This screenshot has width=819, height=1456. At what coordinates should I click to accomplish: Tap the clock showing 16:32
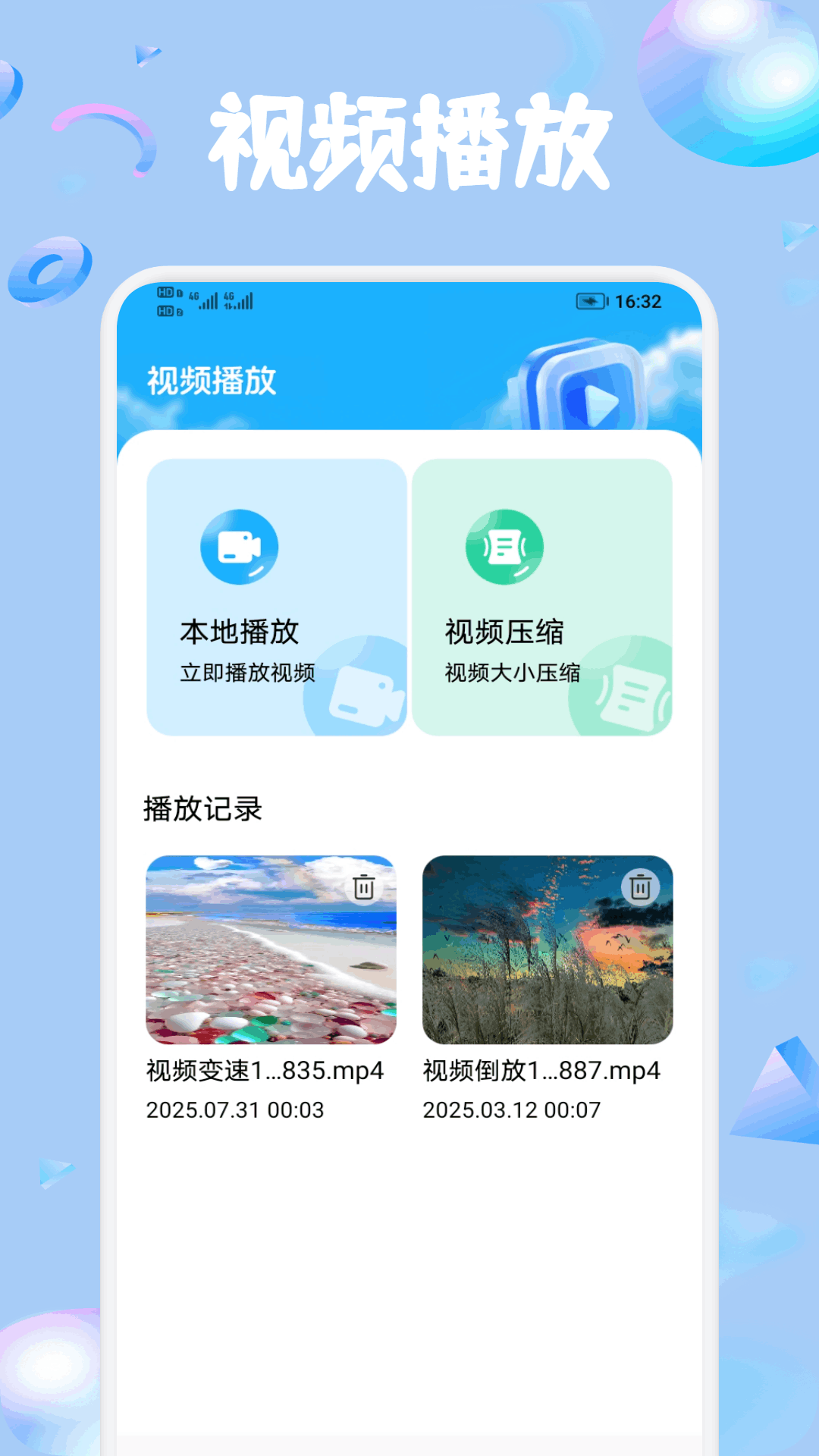[638, 300]
